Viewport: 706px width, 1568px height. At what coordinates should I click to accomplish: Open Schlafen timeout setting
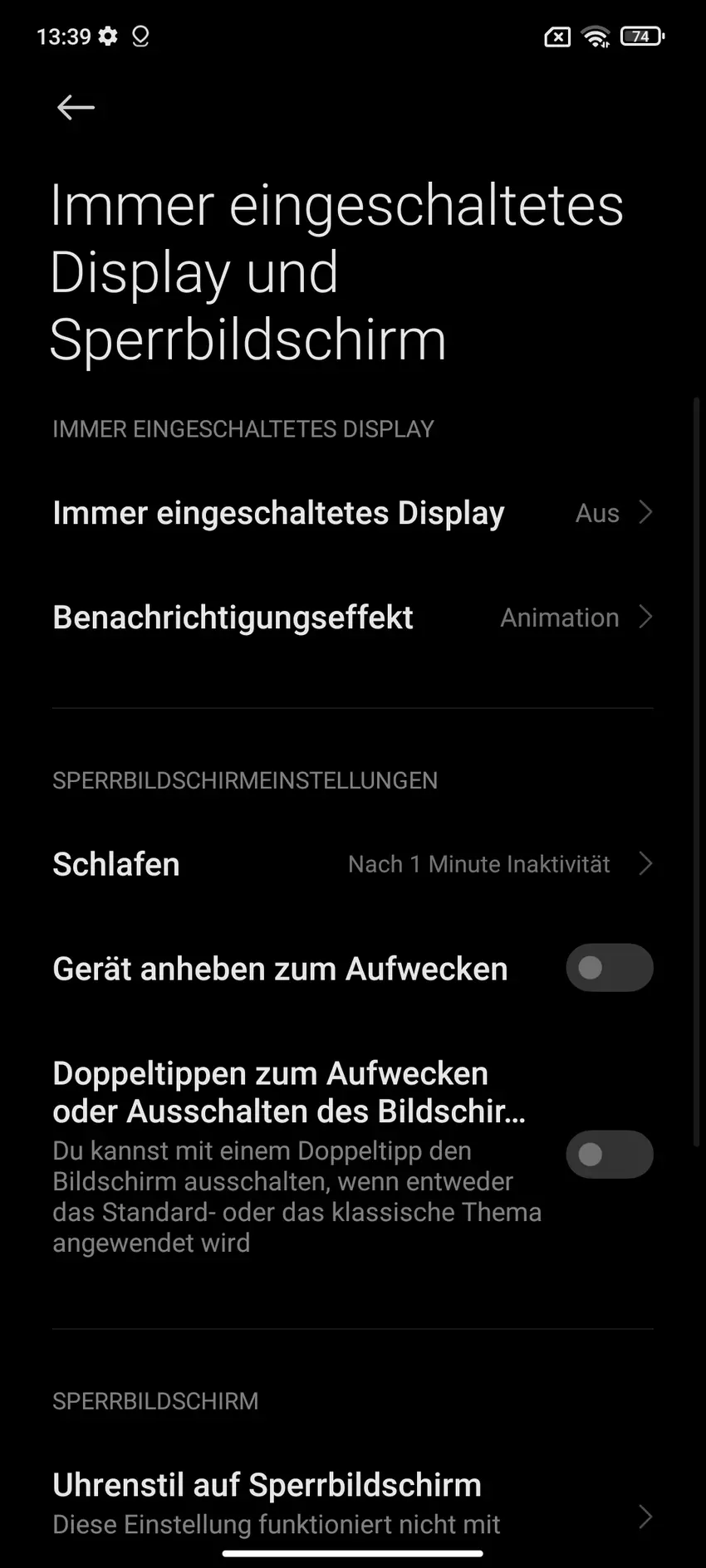point(352,864)
